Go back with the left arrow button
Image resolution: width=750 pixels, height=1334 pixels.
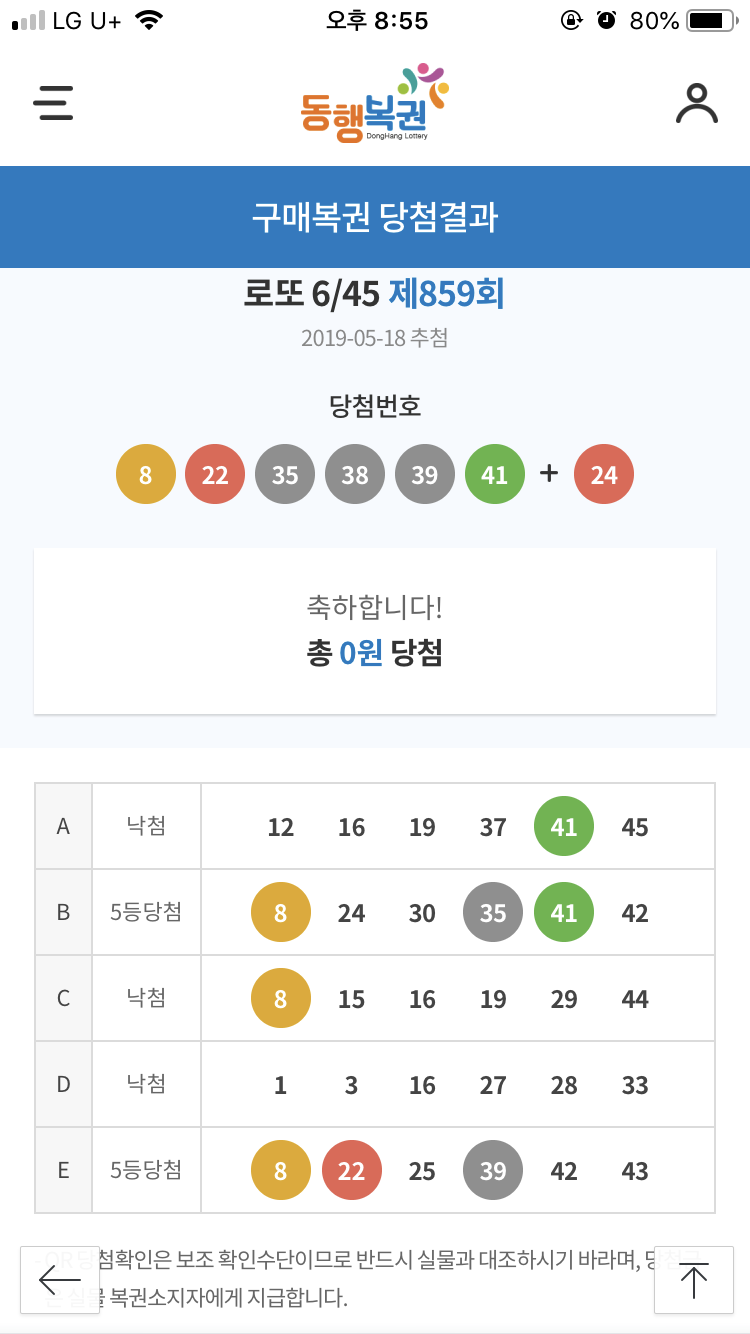pyautogui.click(x=60, y=1279)
